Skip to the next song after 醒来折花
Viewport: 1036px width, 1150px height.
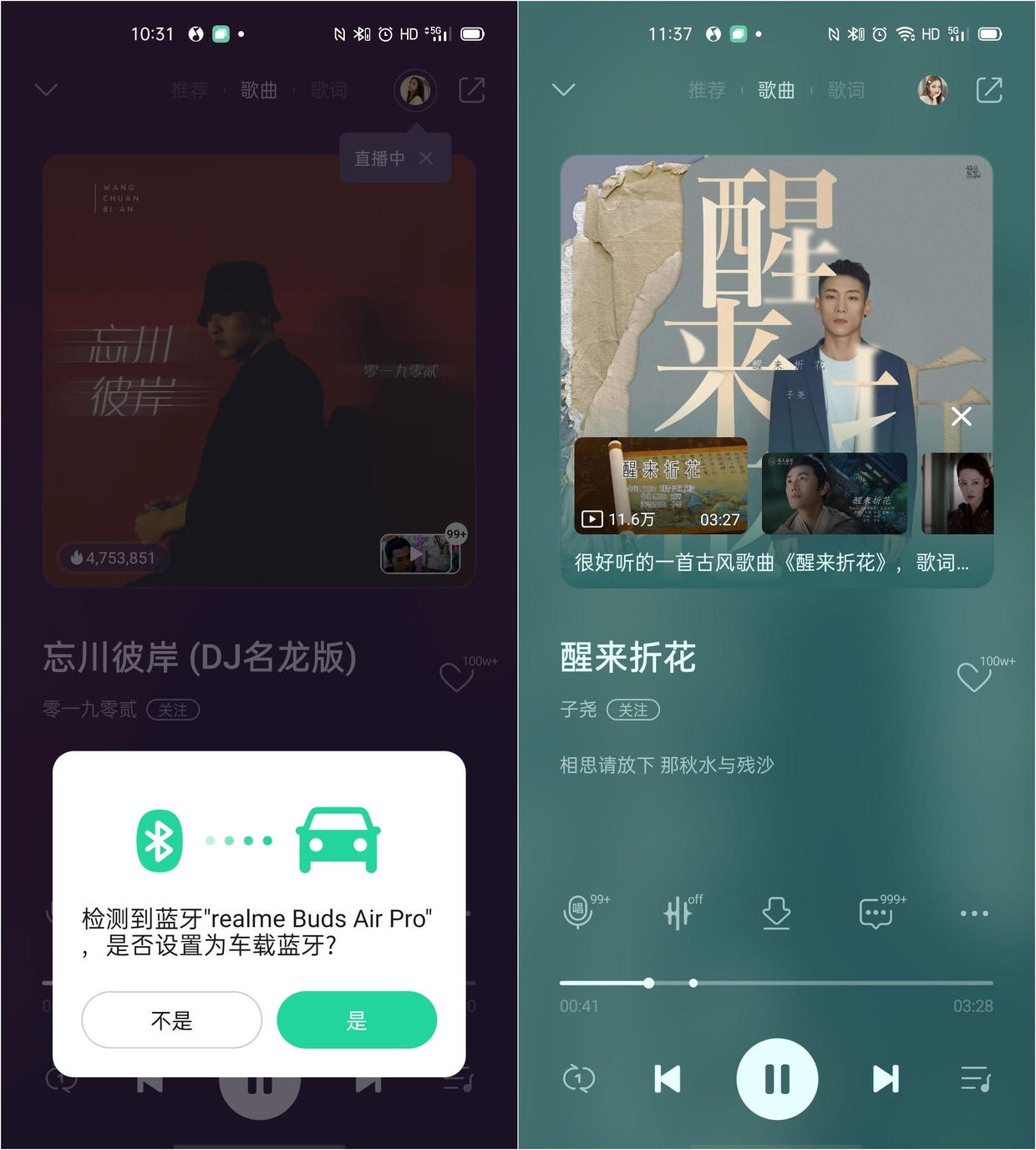[x=886, y=1079]
